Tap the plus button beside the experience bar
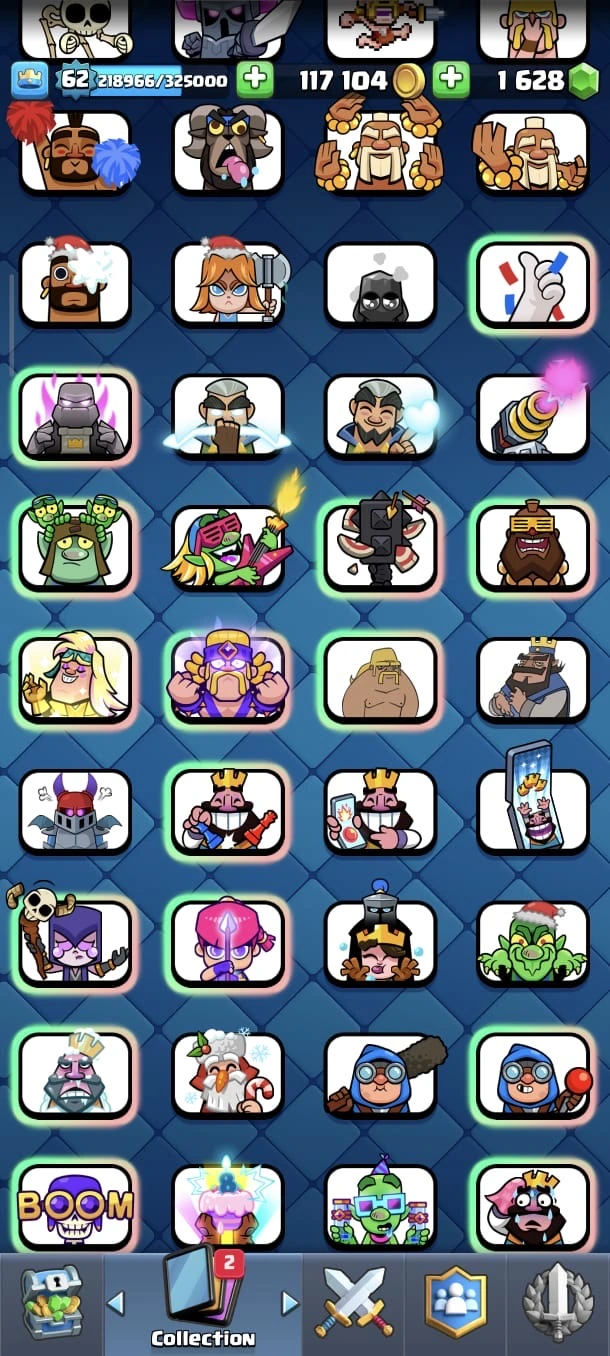Screen dimensions: 610x1356 tap(255, 79)
